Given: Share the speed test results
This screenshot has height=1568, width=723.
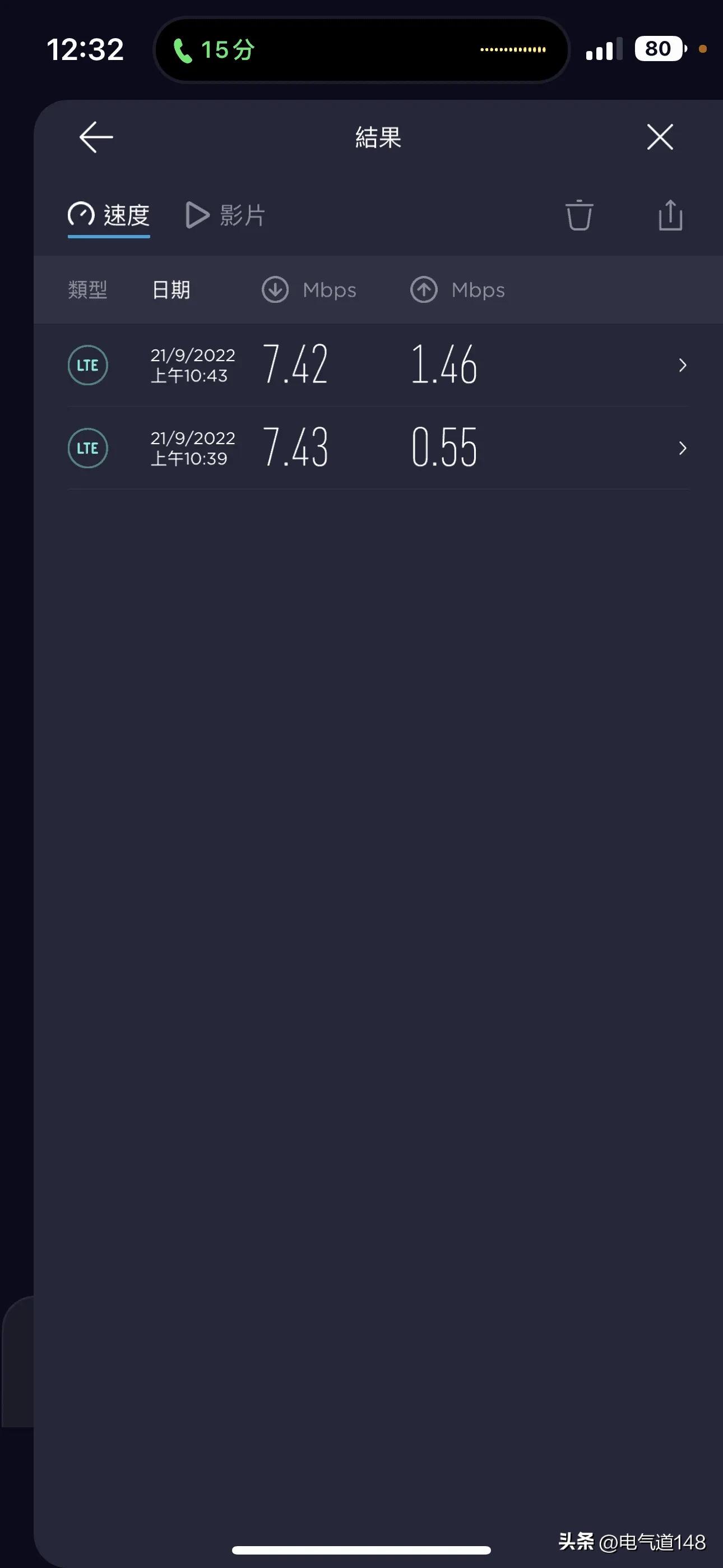Looking at the screenshot, I should 670,215.
